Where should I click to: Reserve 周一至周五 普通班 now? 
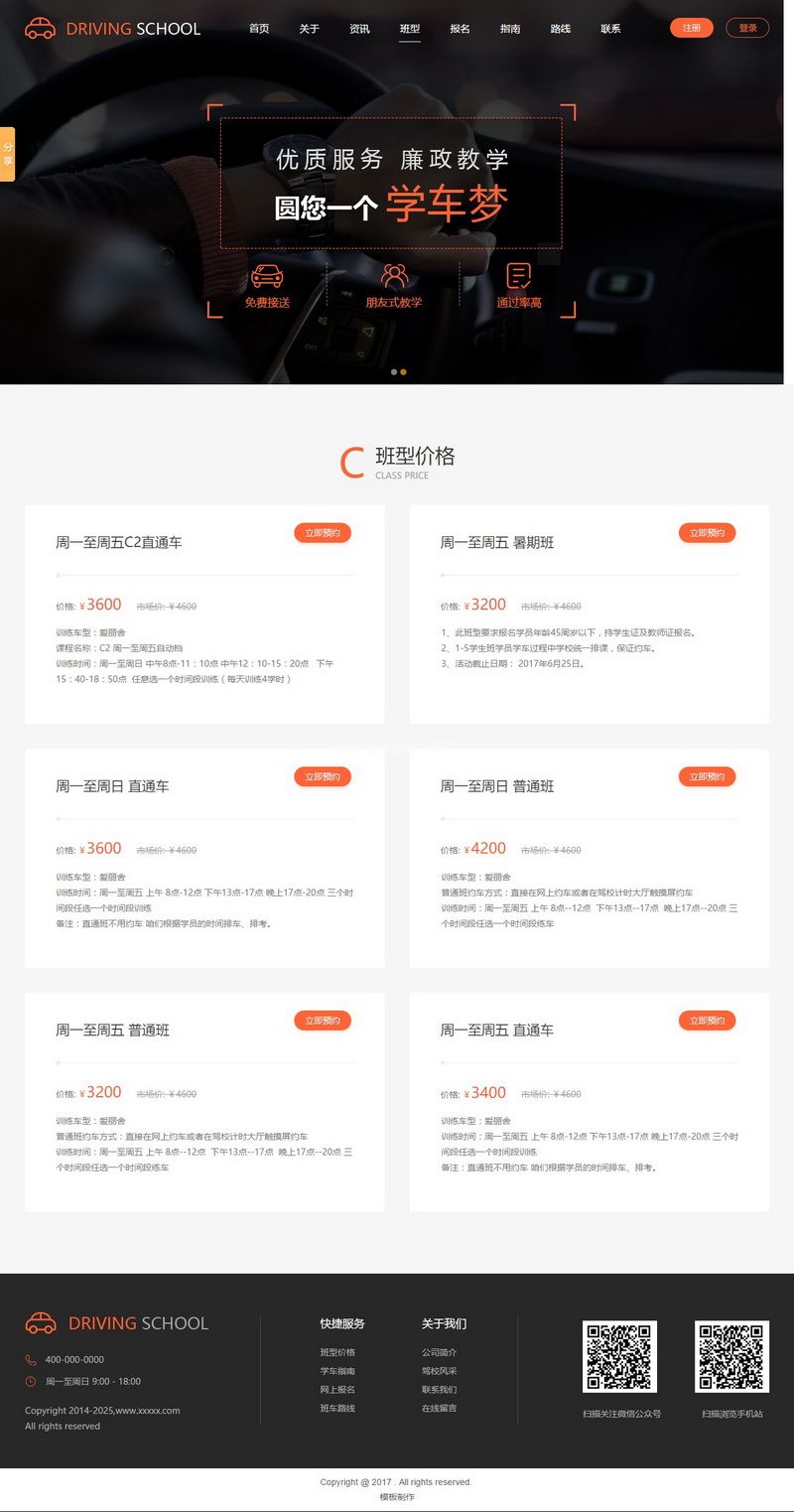(322, 1021)
